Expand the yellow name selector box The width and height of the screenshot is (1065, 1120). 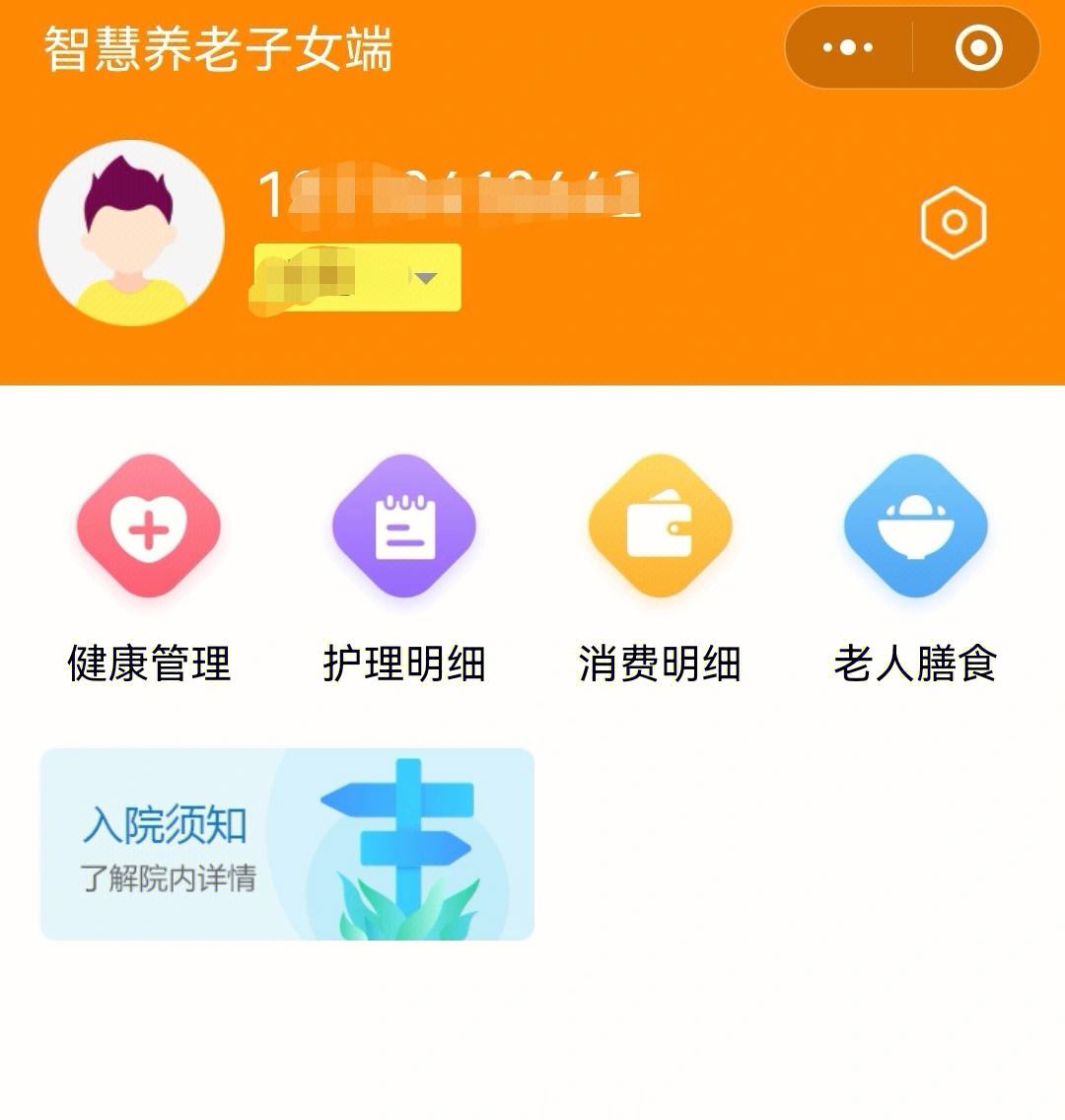tap(355, 276)
